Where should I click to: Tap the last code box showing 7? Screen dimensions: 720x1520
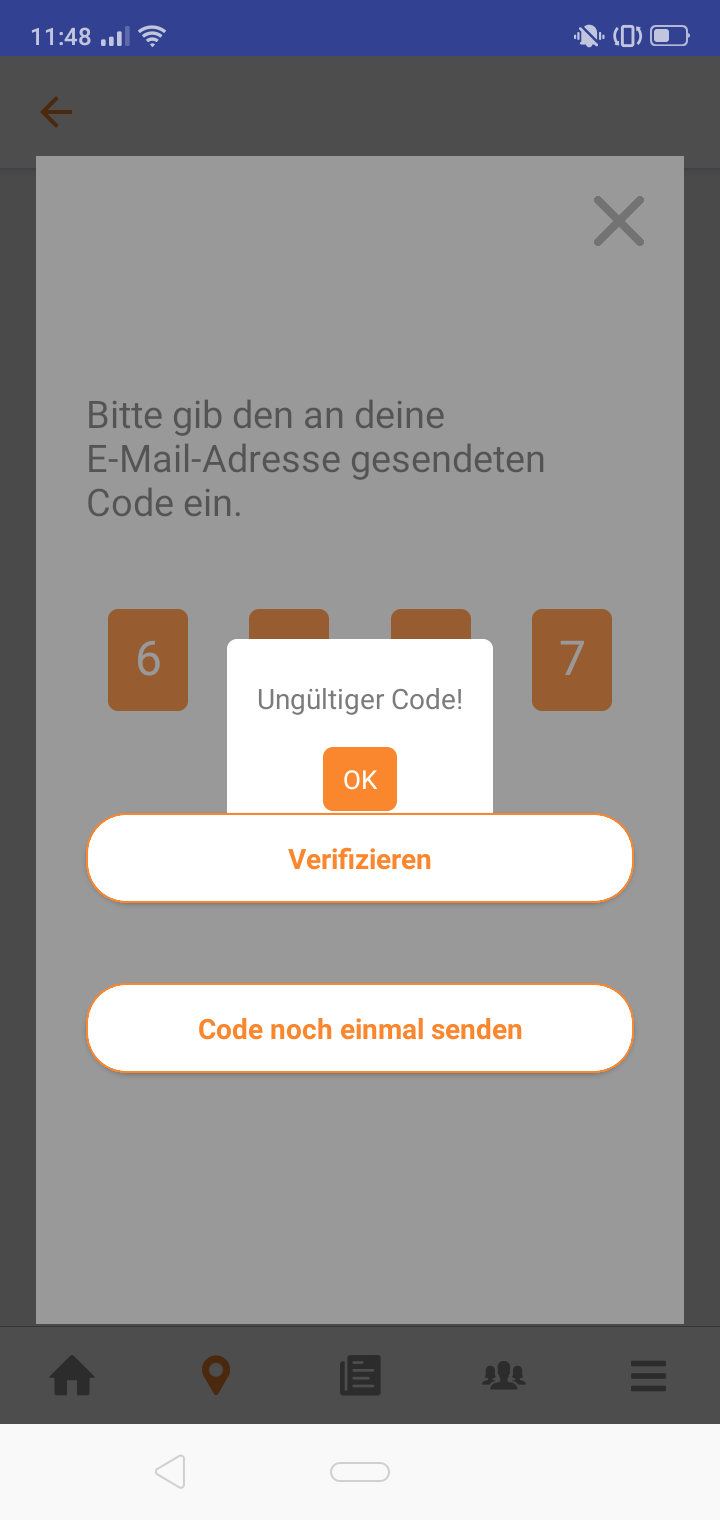coord(571,660)
